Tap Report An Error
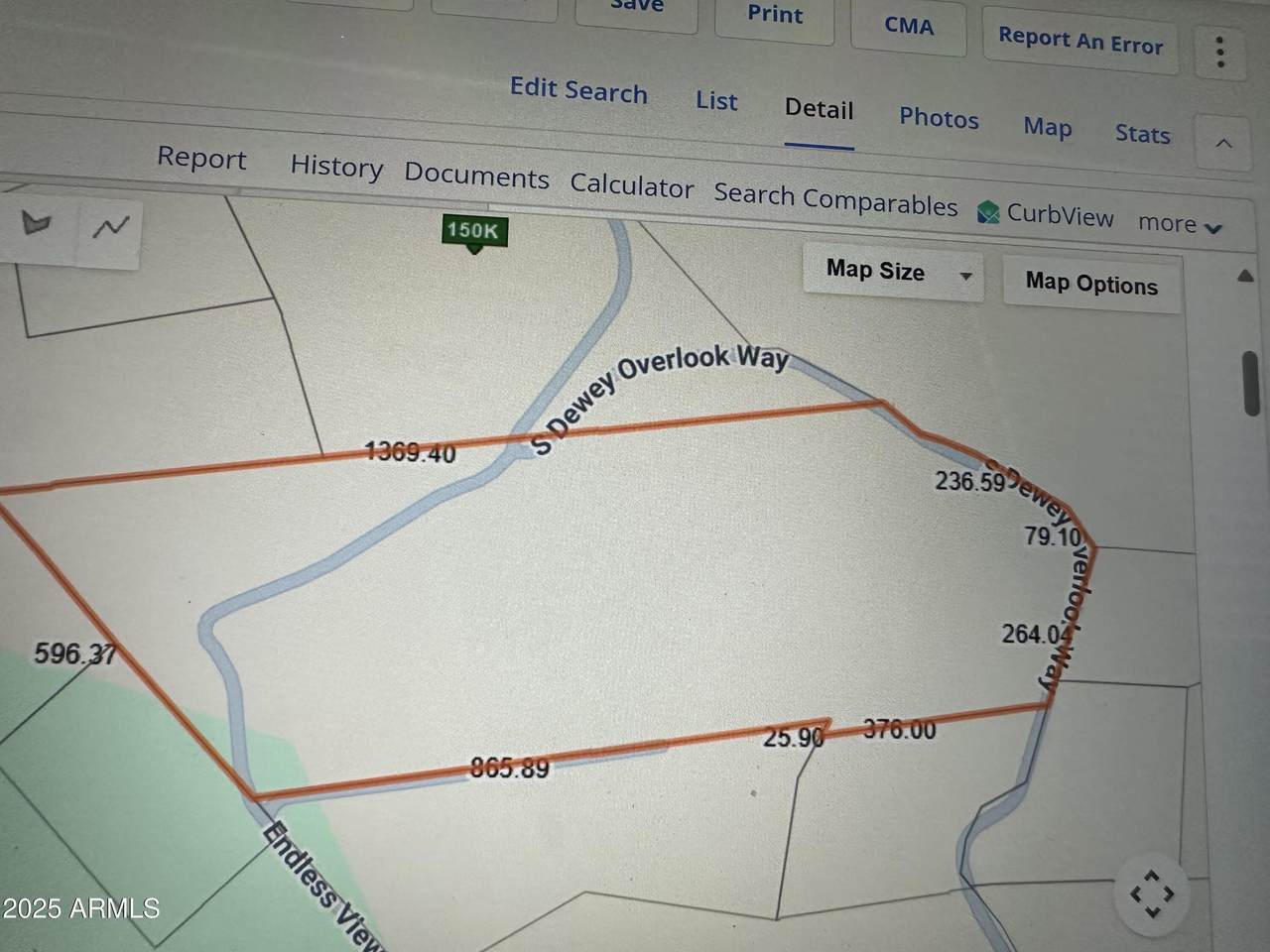 point(1079,42)
